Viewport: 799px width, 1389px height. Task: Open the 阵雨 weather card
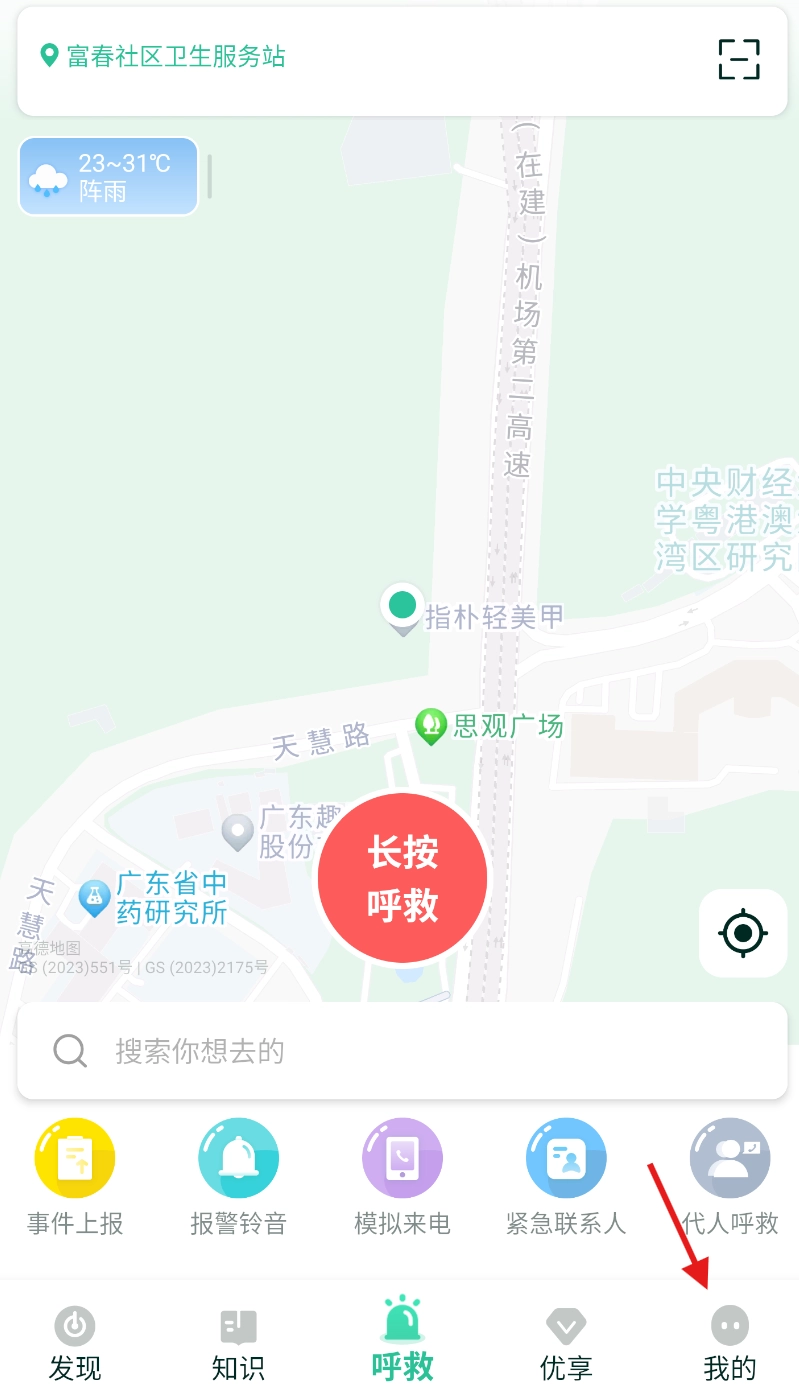pyautogui.click(x=108, y=176)
